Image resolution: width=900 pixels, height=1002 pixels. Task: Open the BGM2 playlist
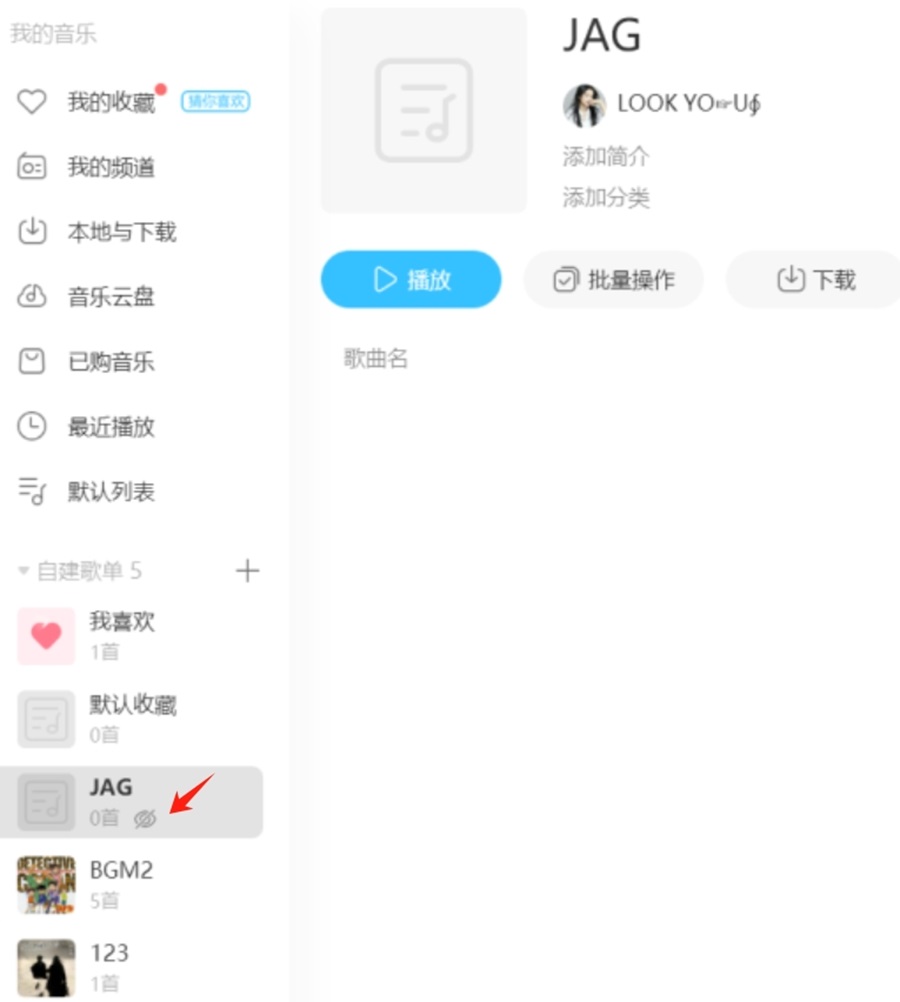[x=120, y=884]
